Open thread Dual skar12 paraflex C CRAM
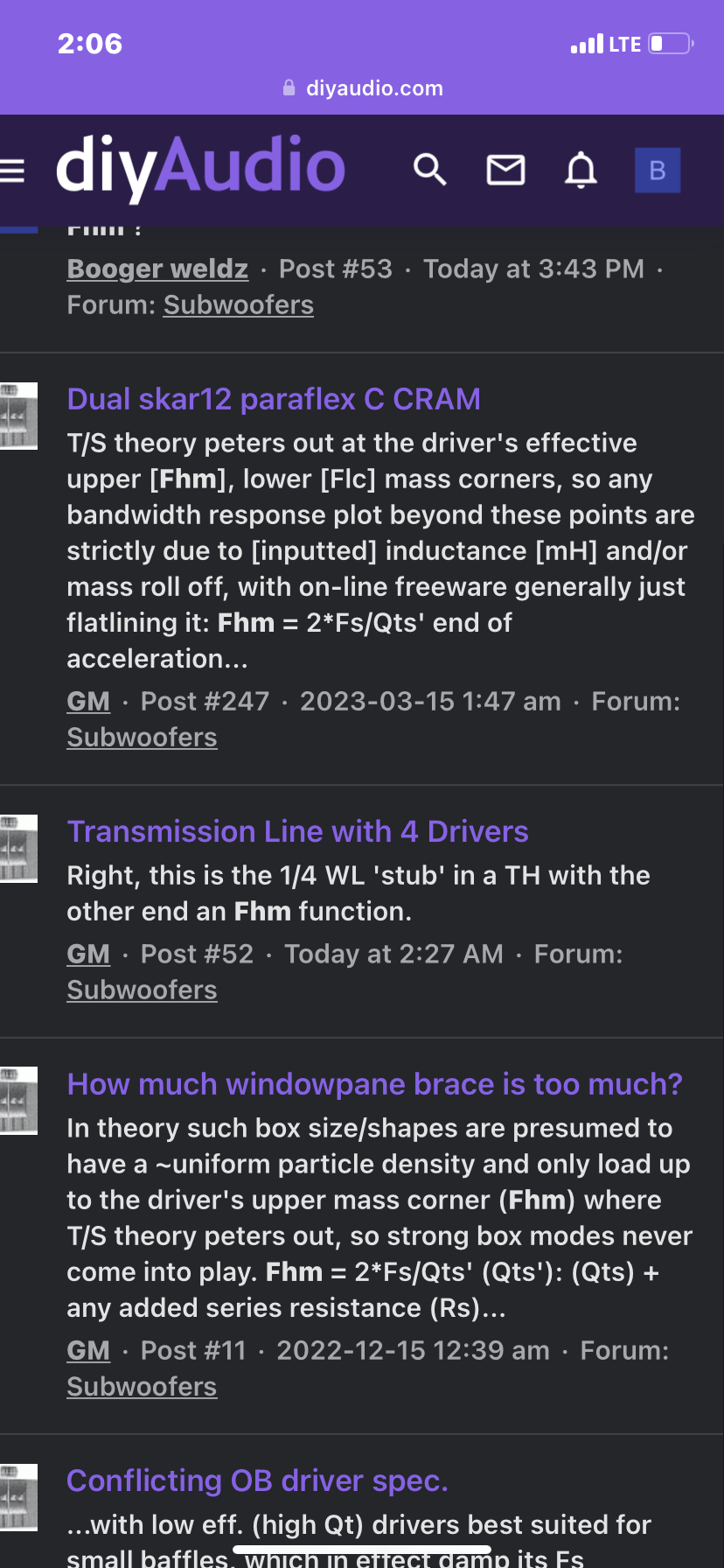This screenshot has width=724, height=1568. 274,399
